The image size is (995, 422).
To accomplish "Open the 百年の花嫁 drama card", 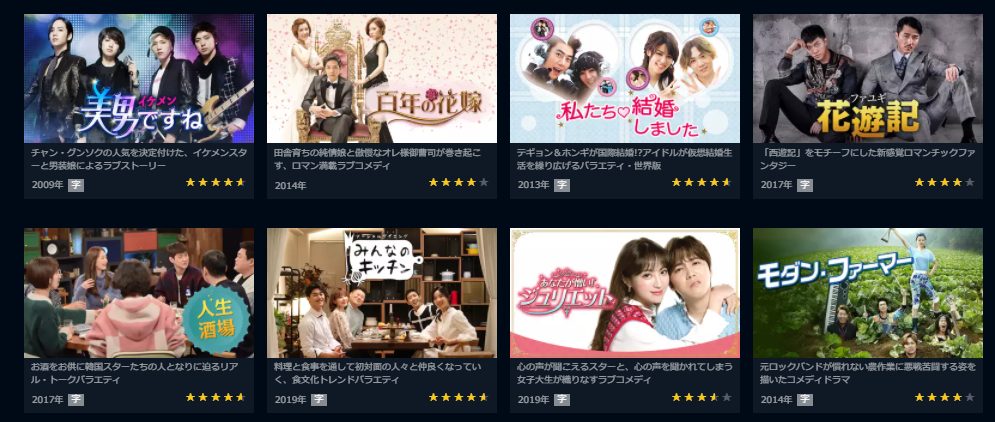I will click(x=382, y=79).
